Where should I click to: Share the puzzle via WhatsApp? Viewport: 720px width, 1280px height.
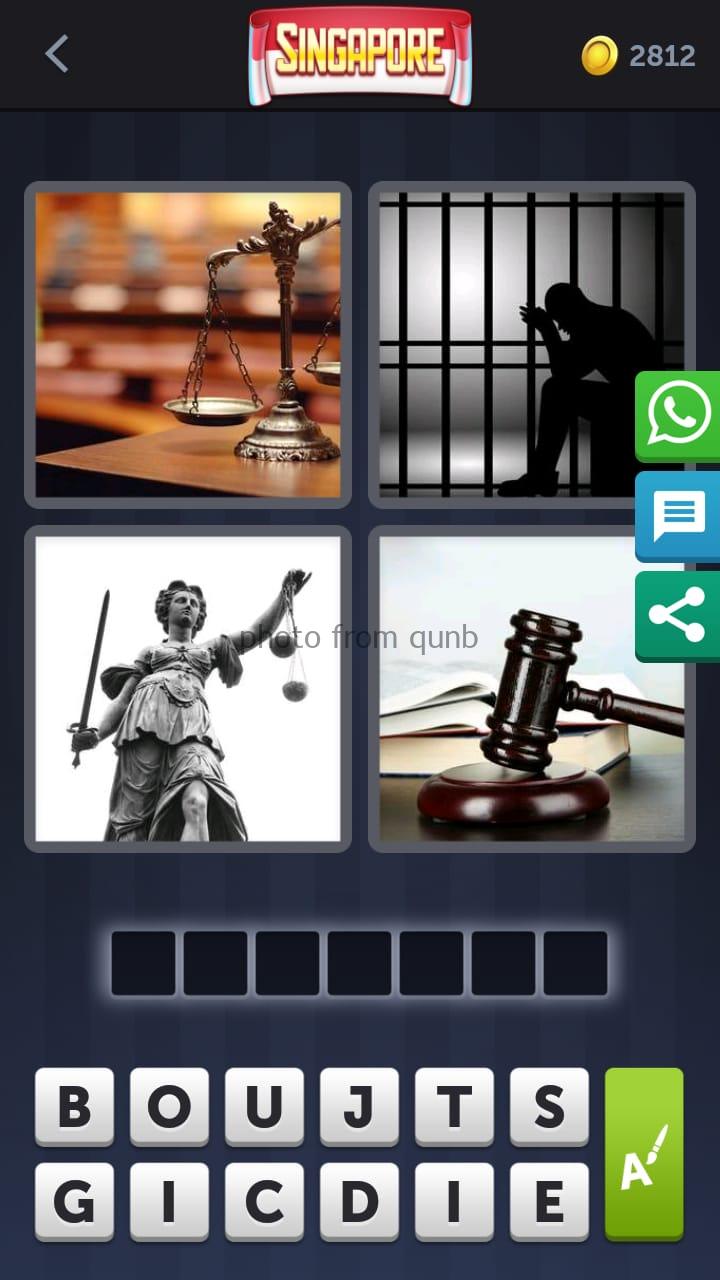point(678,415)
